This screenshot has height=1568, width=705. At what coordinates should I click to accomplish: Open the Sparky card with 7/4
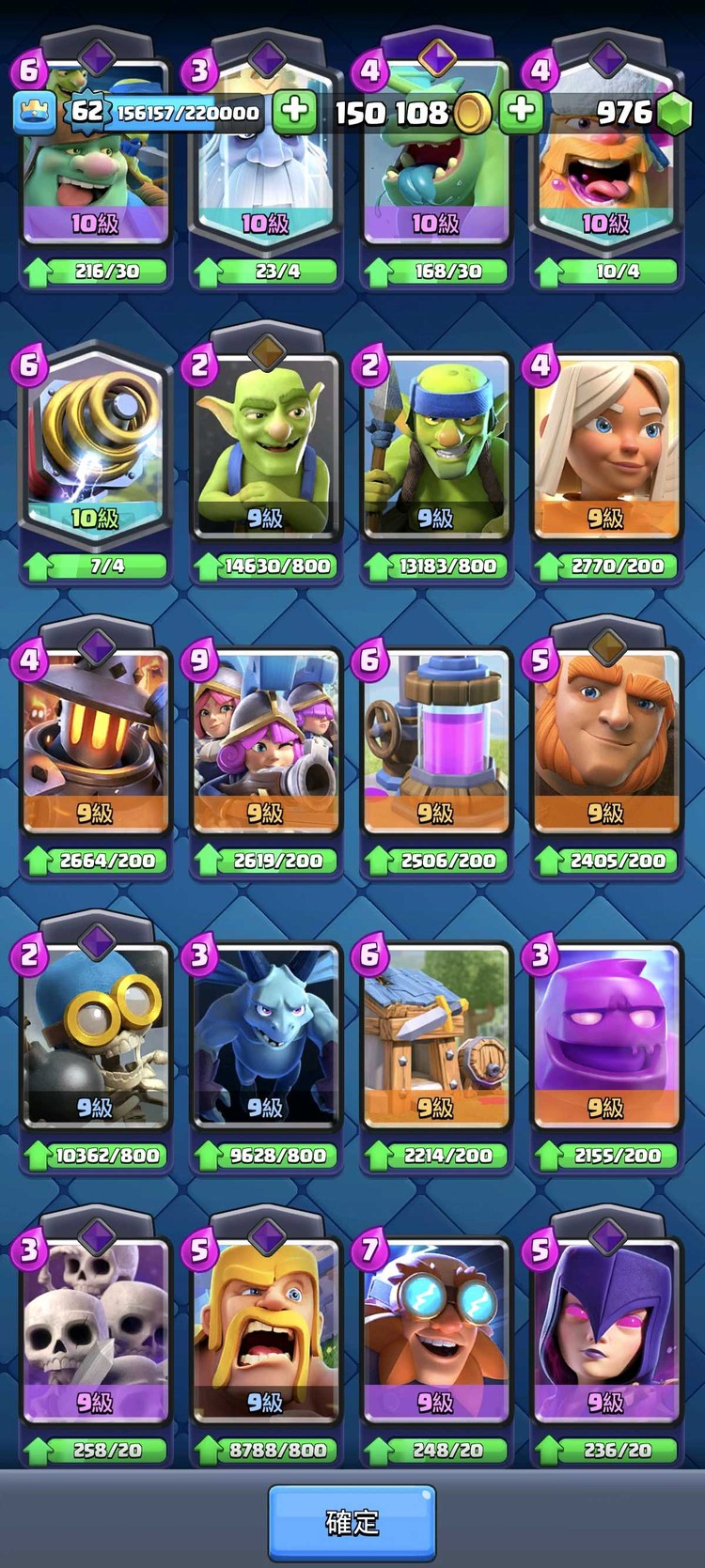pyautogui.click(x=95, y=451)
